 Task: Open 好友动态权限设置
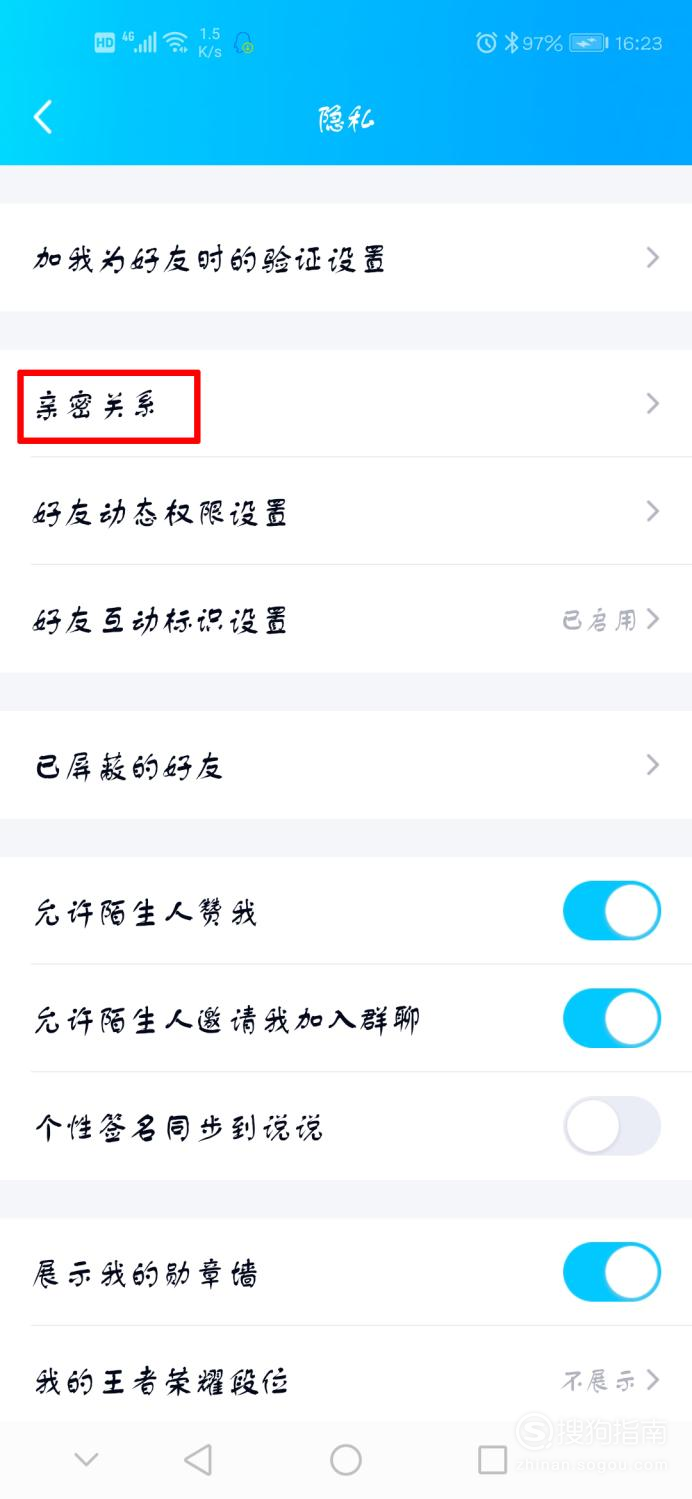point(346,512)
